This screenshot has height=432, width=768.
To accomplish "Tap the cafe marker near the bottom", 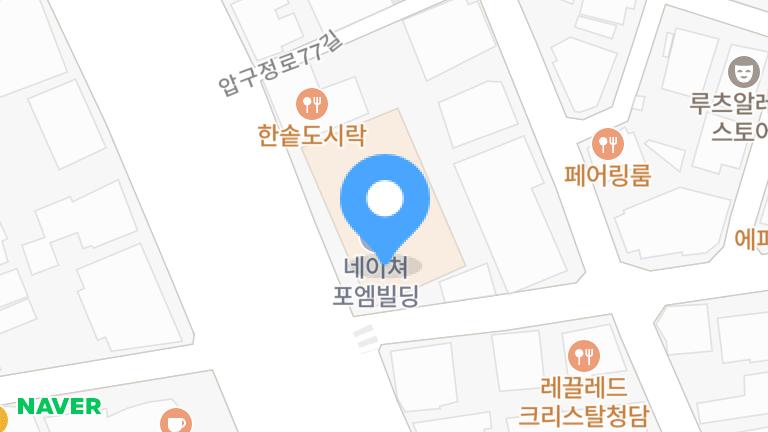I will 176,422.
